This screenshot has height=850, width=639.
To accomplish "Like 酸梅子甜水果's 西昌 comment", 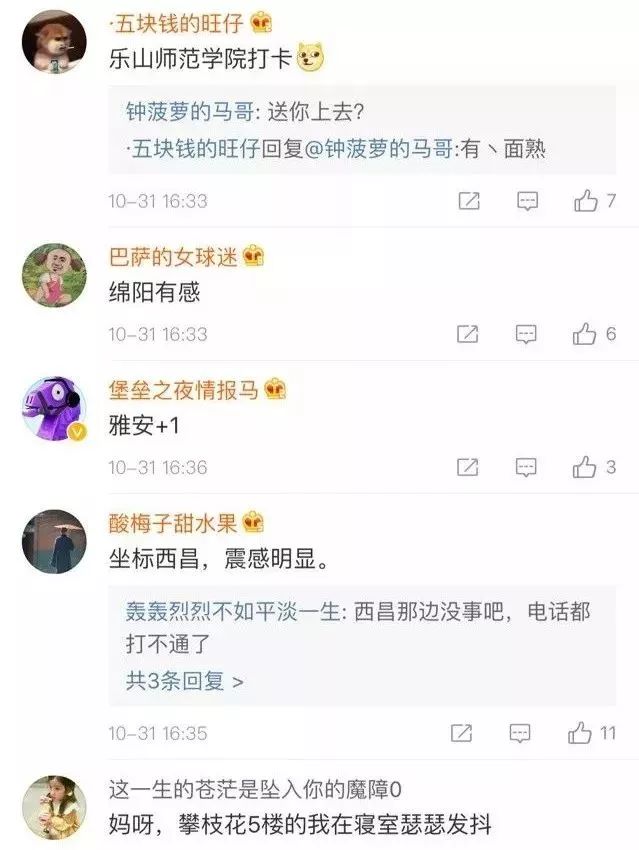I will pos(582,733).
